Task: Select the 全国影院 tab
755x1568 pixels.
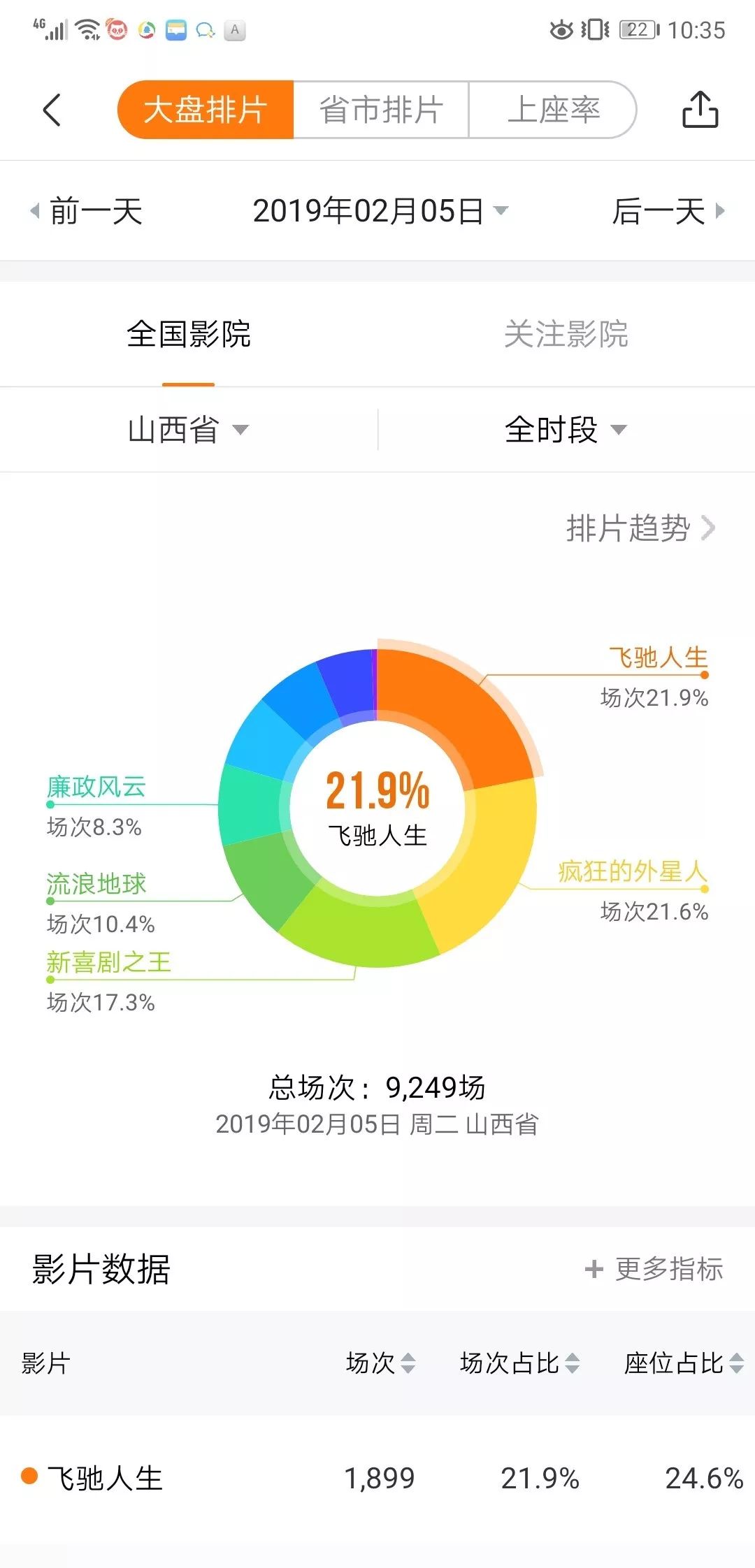Action: click(x=189, y=334)
